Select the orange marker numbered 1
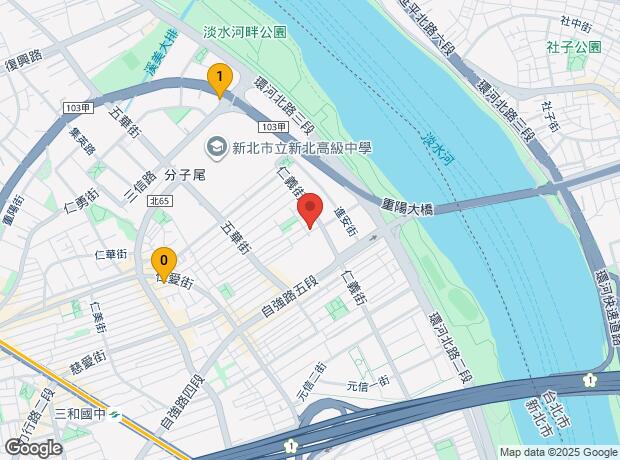The image size is (620, 460). 220,80
